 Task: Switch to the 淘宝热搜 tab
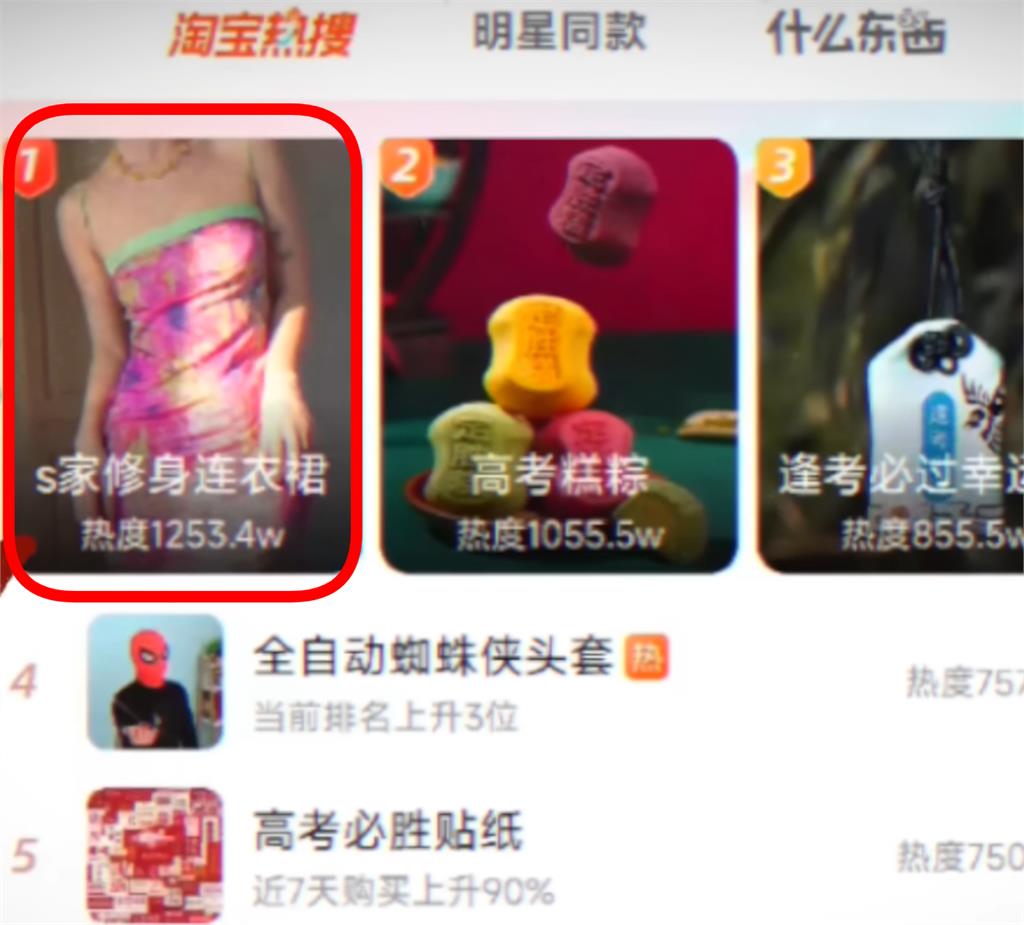(x=262, y=36)
